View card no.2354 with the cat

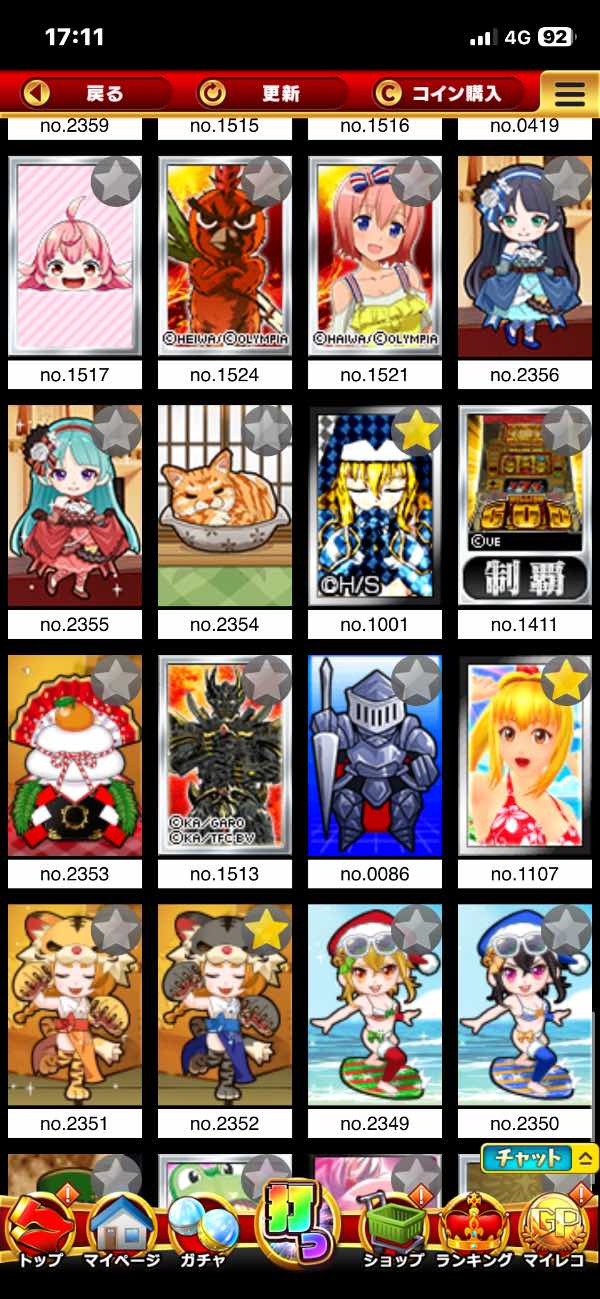coord(225,505)
